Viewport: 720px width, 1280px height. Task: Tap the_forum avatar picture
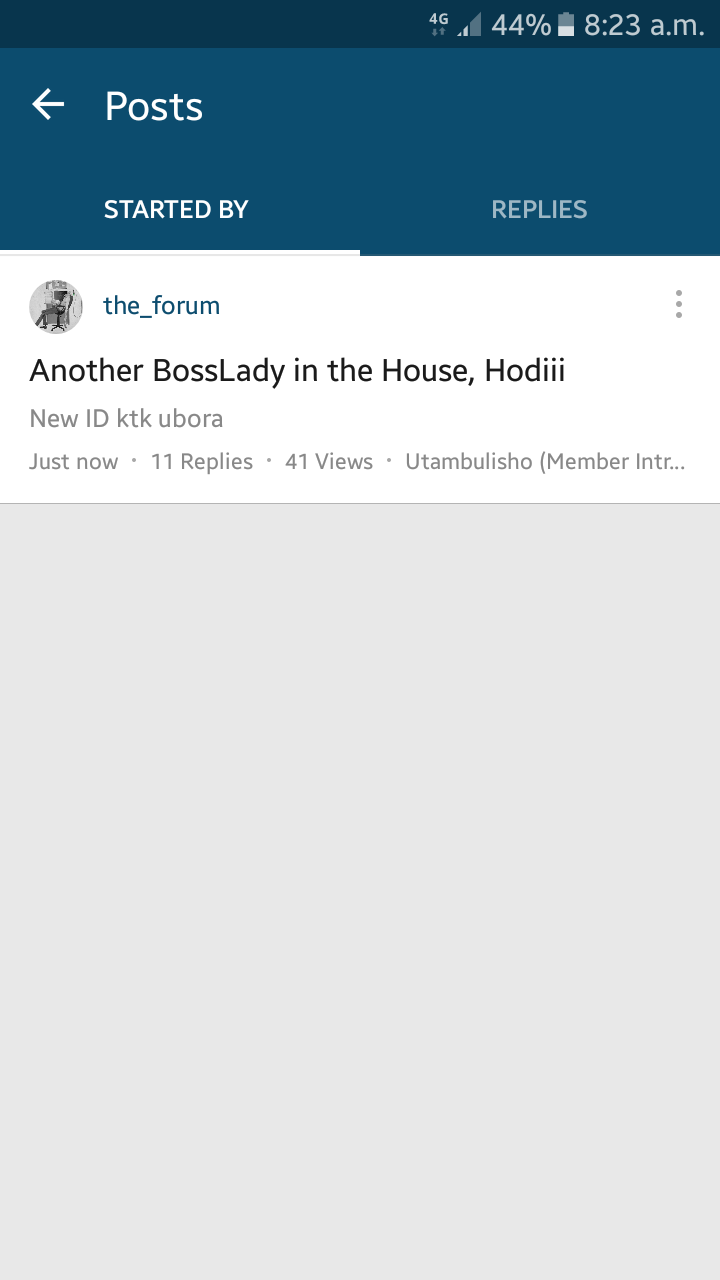(56, 306)
